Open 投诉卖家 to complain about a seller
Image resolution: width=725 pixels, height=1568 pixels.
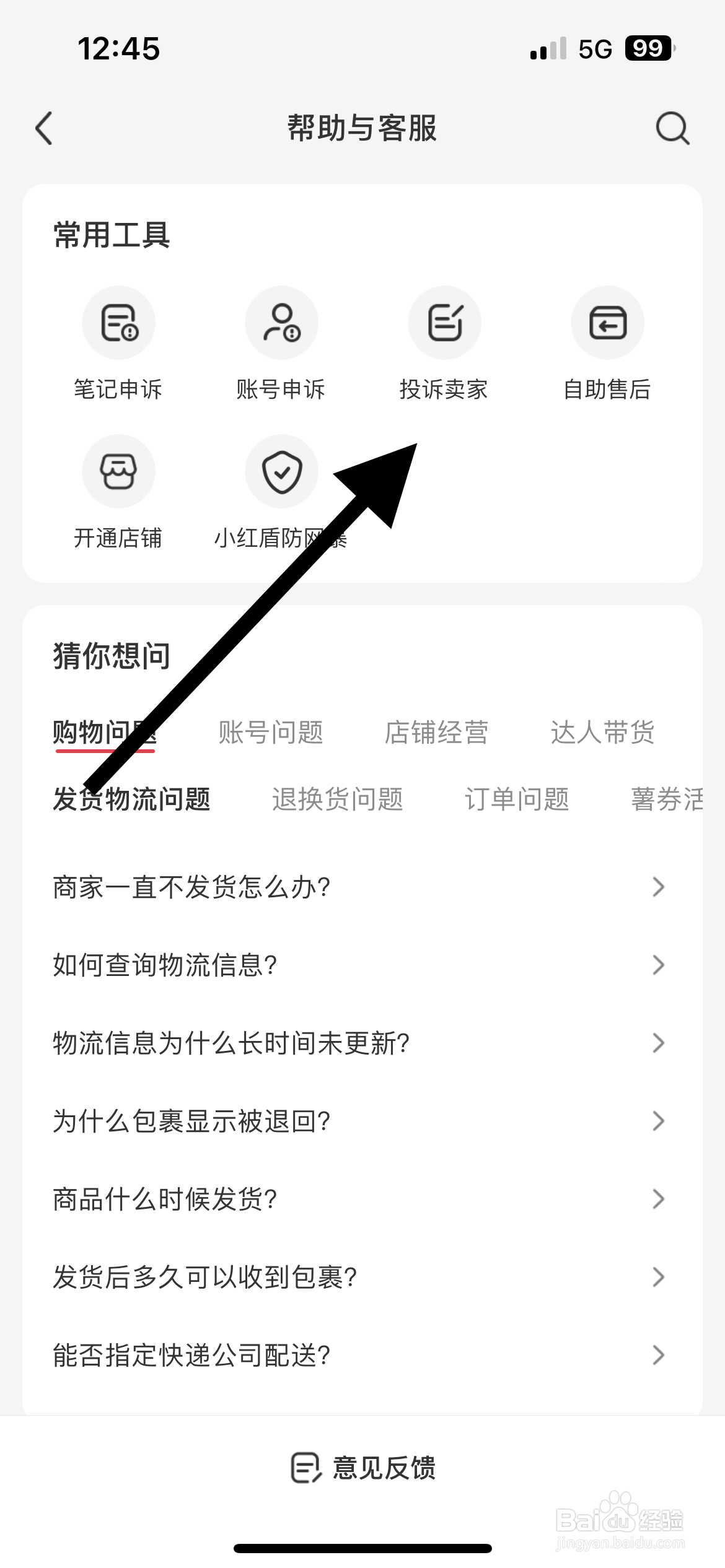(444, 322)
